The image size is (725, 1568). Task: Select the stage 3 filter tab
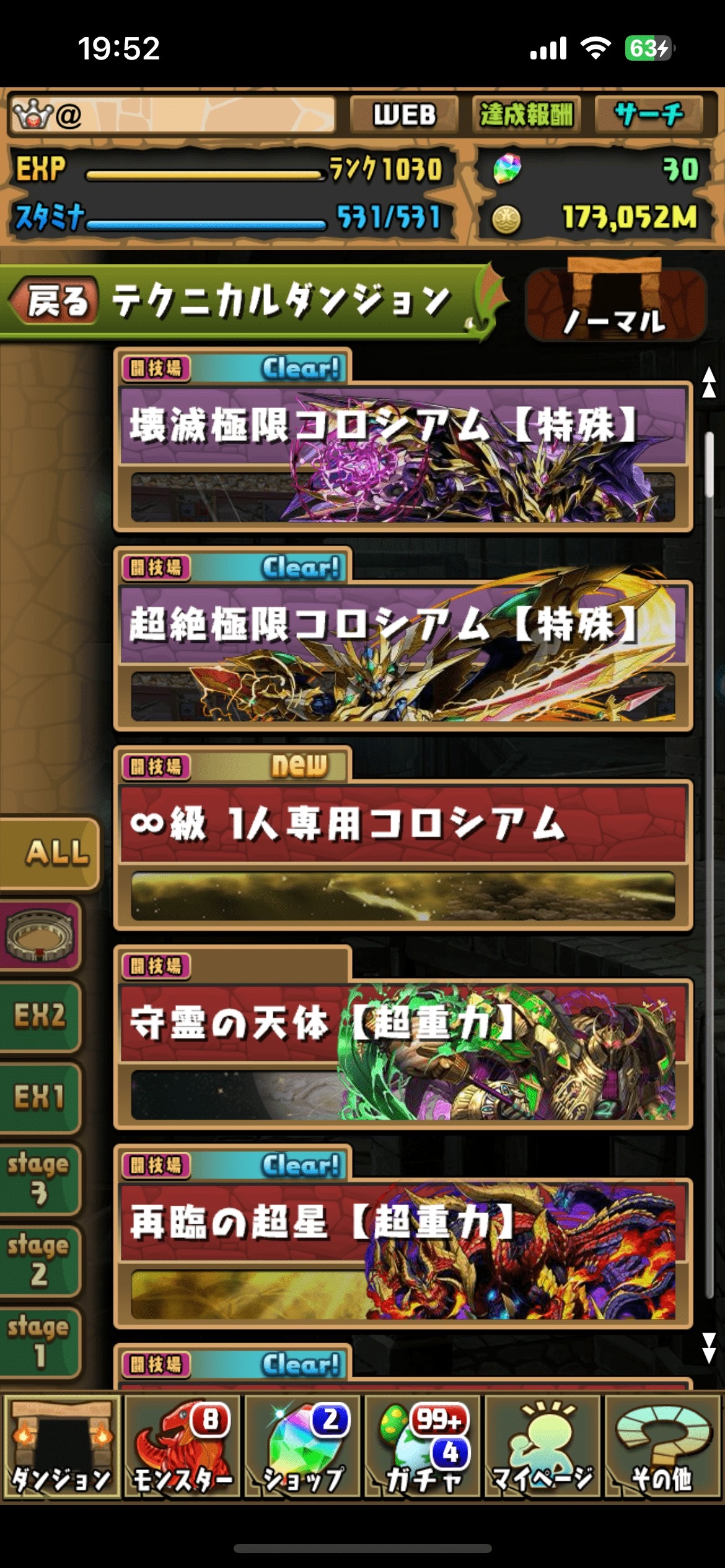(x=40, y=1178)
